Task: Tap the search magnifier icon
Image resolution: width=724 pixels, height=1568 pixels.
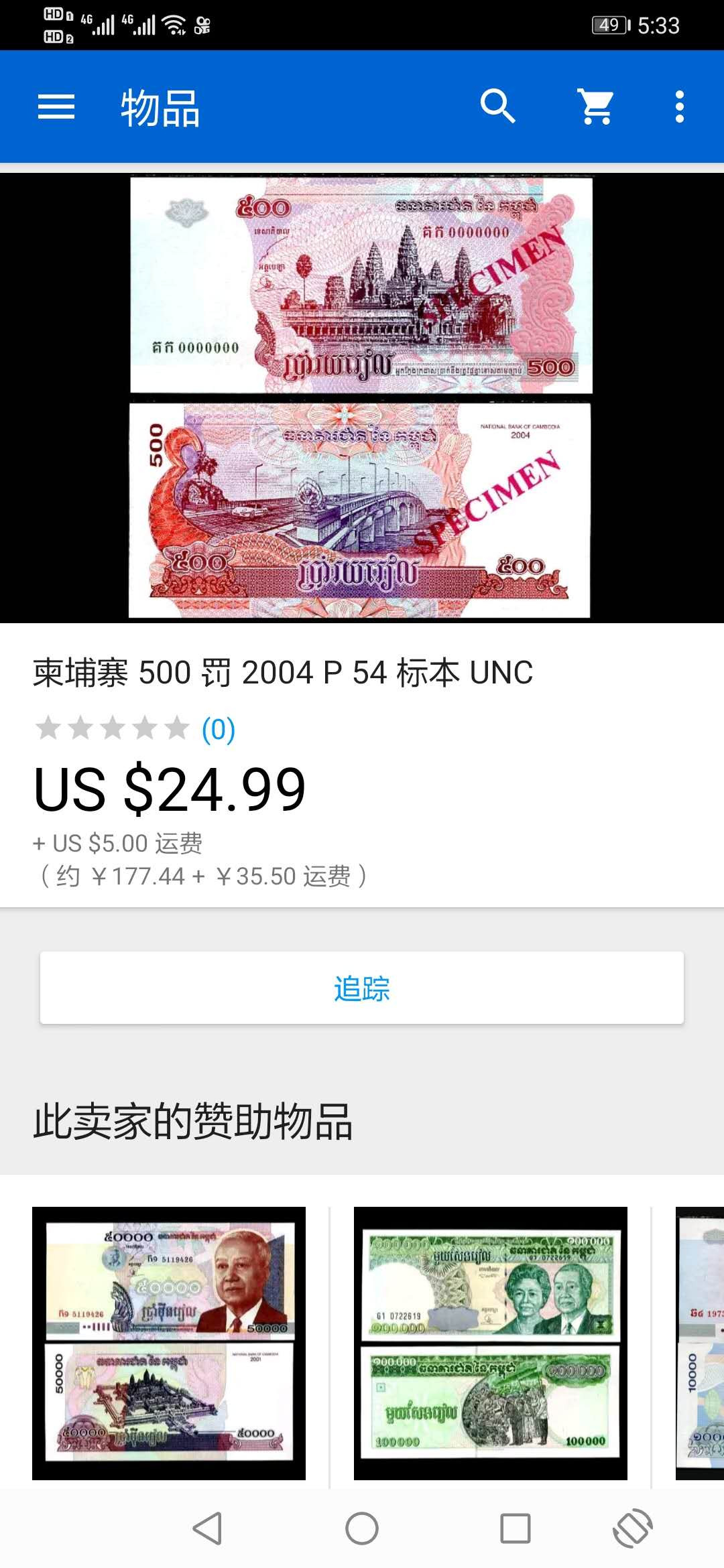Action: pos(497,107)
